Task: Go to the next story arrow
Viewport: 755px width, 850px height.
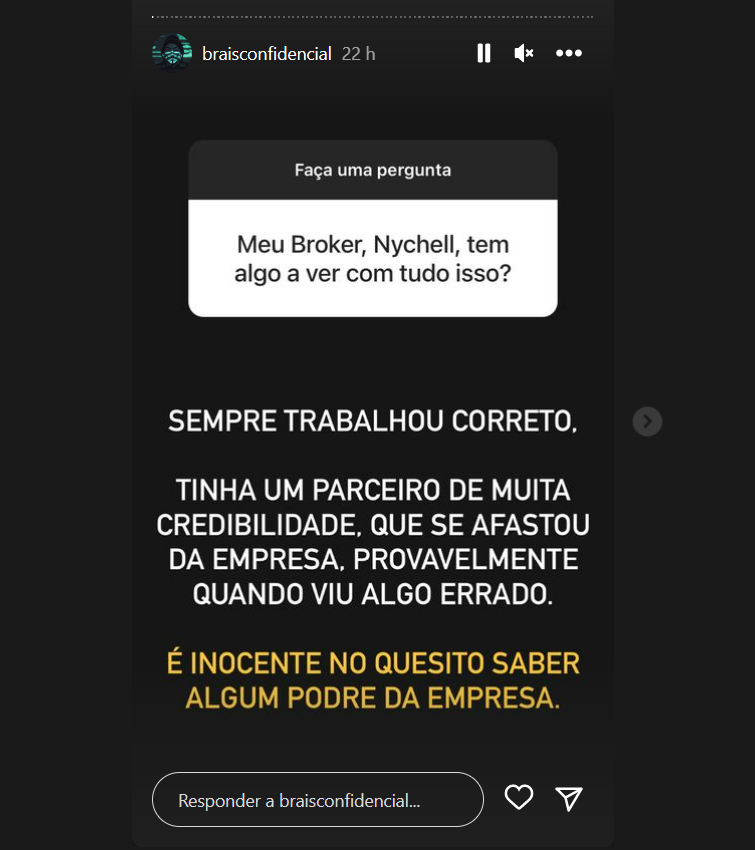Action: tap(647, 422)
